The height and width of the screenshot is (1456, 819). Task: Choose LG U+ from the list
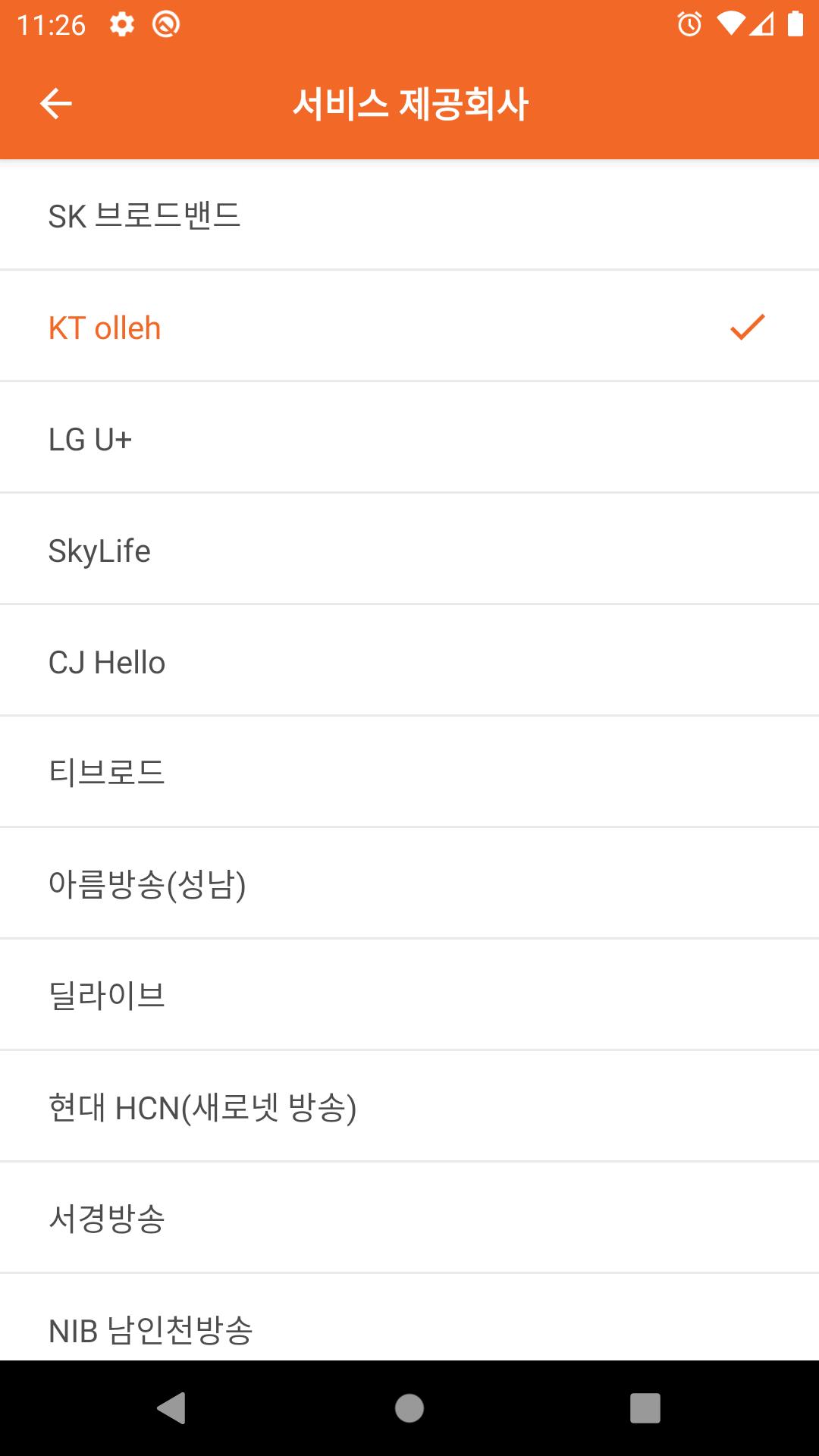pyautogui.click(x=409, y=438)
